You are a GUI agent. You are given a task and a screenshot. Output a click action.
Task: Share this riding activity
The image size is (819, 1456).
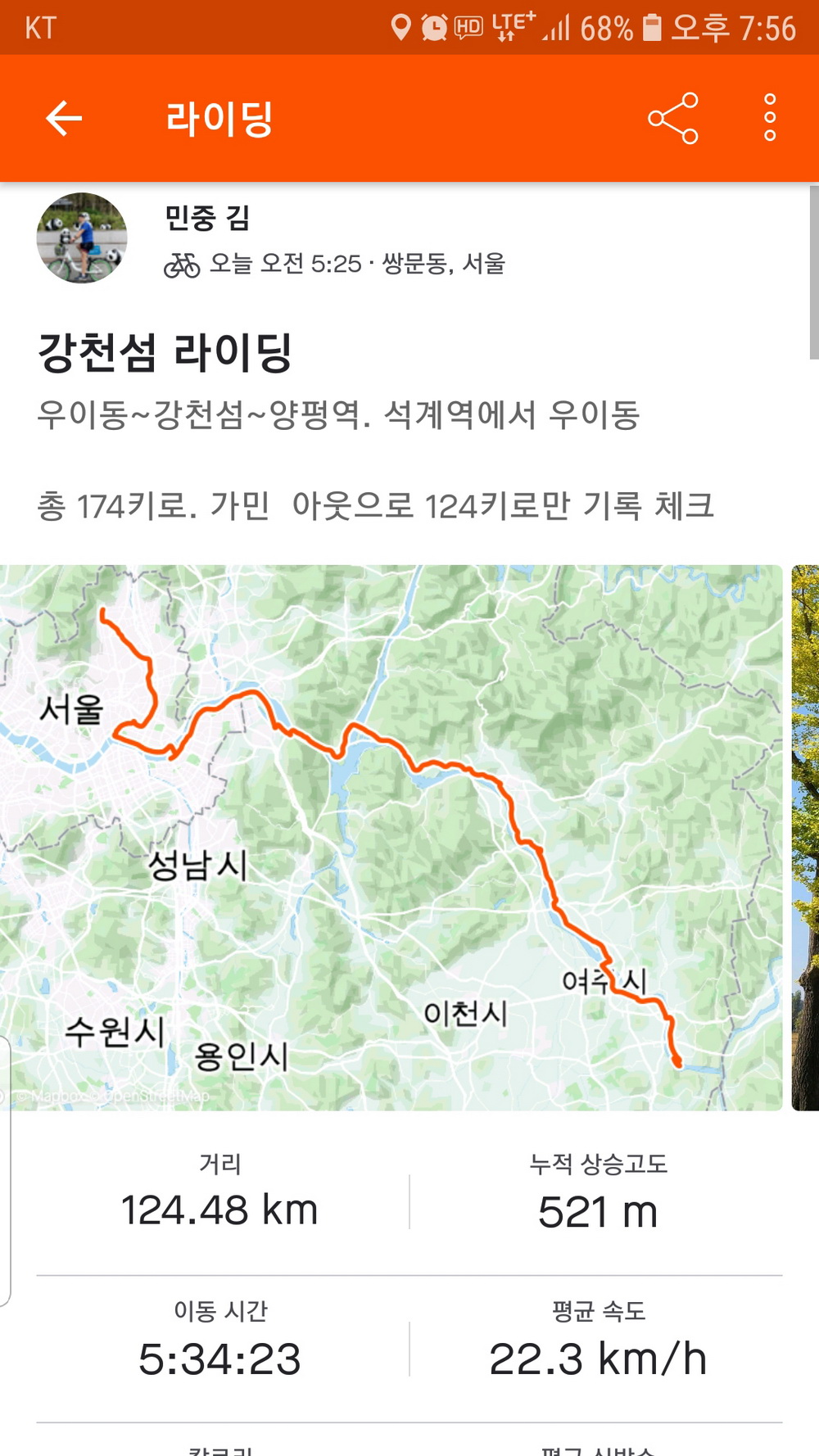point(673,119)
